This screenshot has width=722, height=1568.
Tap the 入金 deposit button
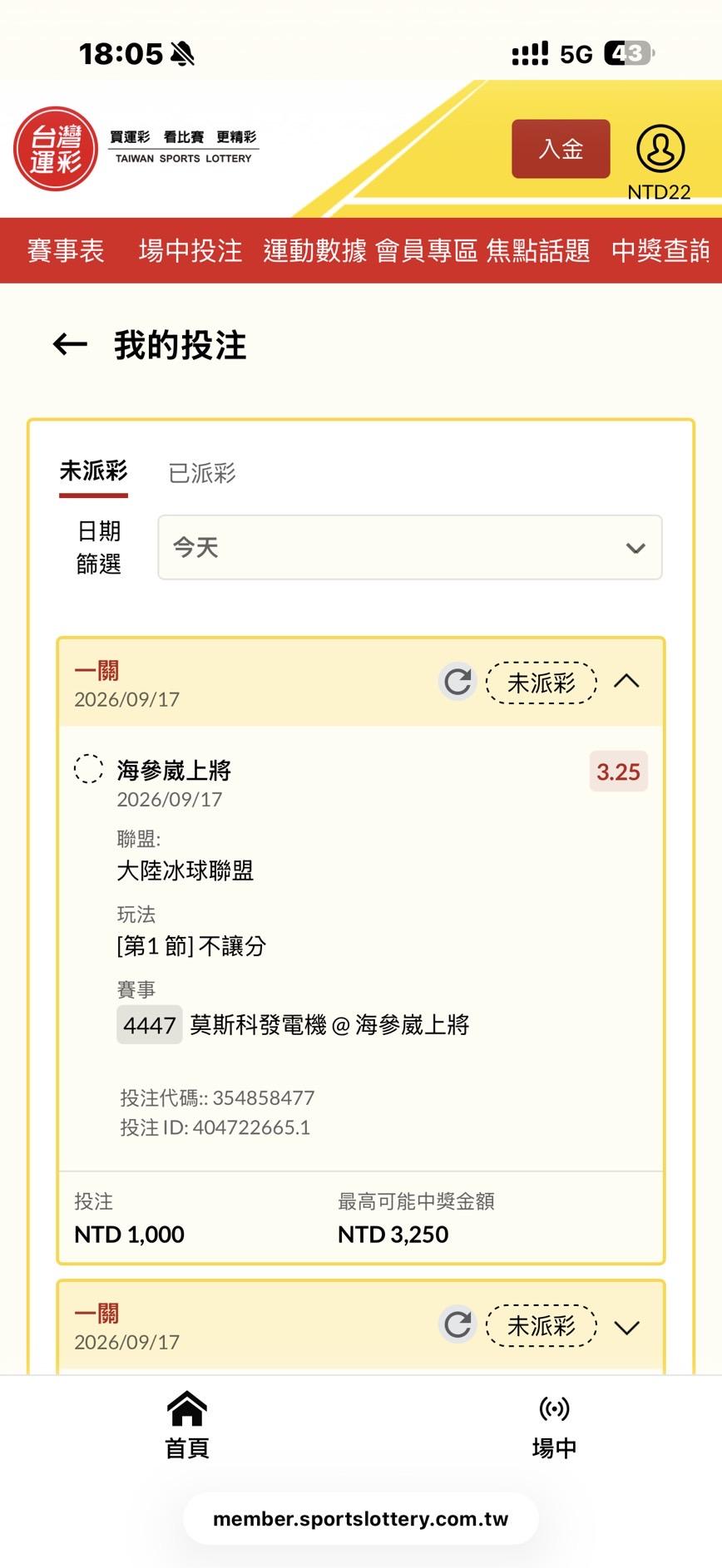point(561,149)
